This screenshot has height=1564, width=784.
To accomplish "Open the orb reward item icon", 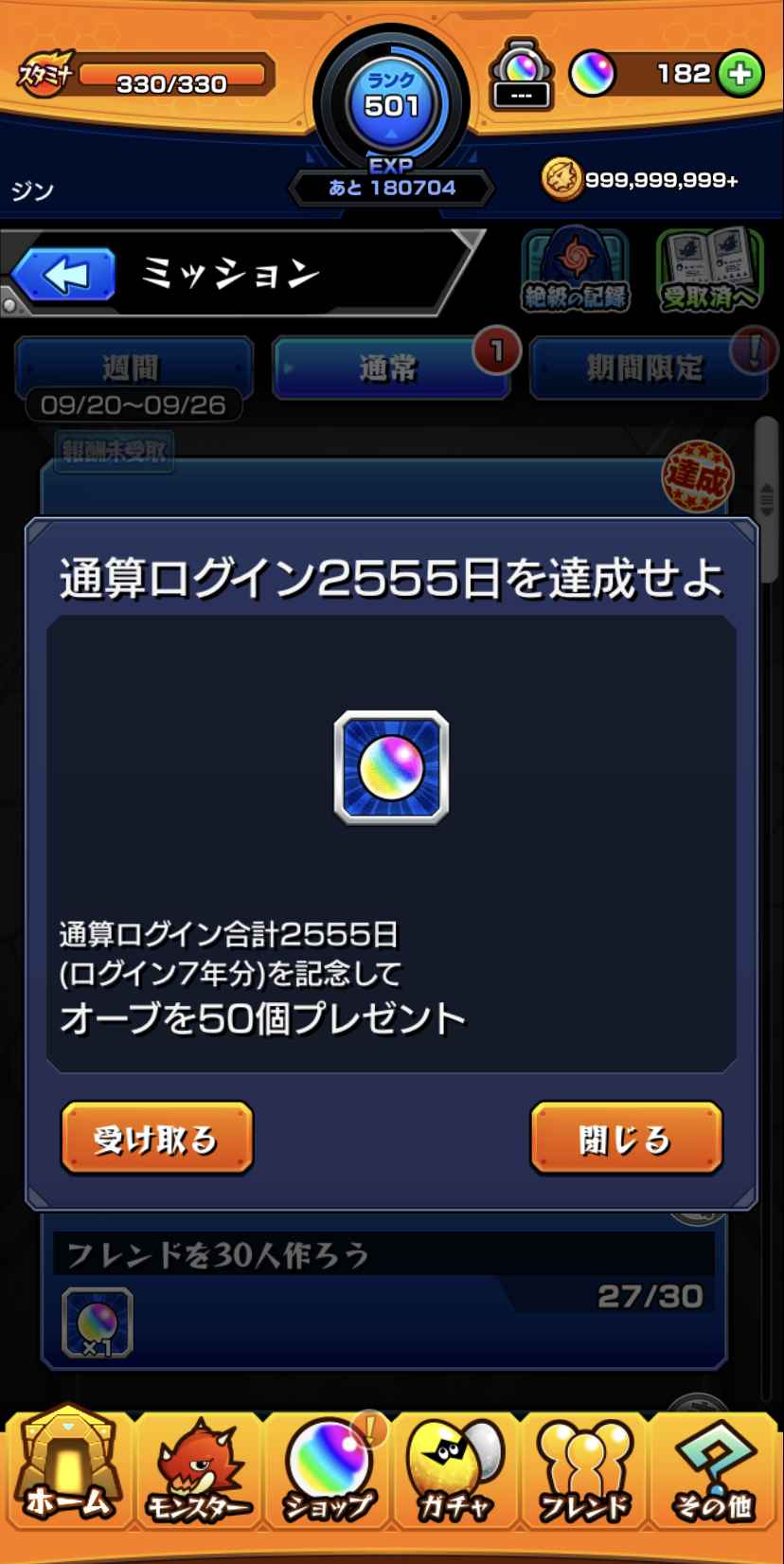I will (x=391, y=767).
